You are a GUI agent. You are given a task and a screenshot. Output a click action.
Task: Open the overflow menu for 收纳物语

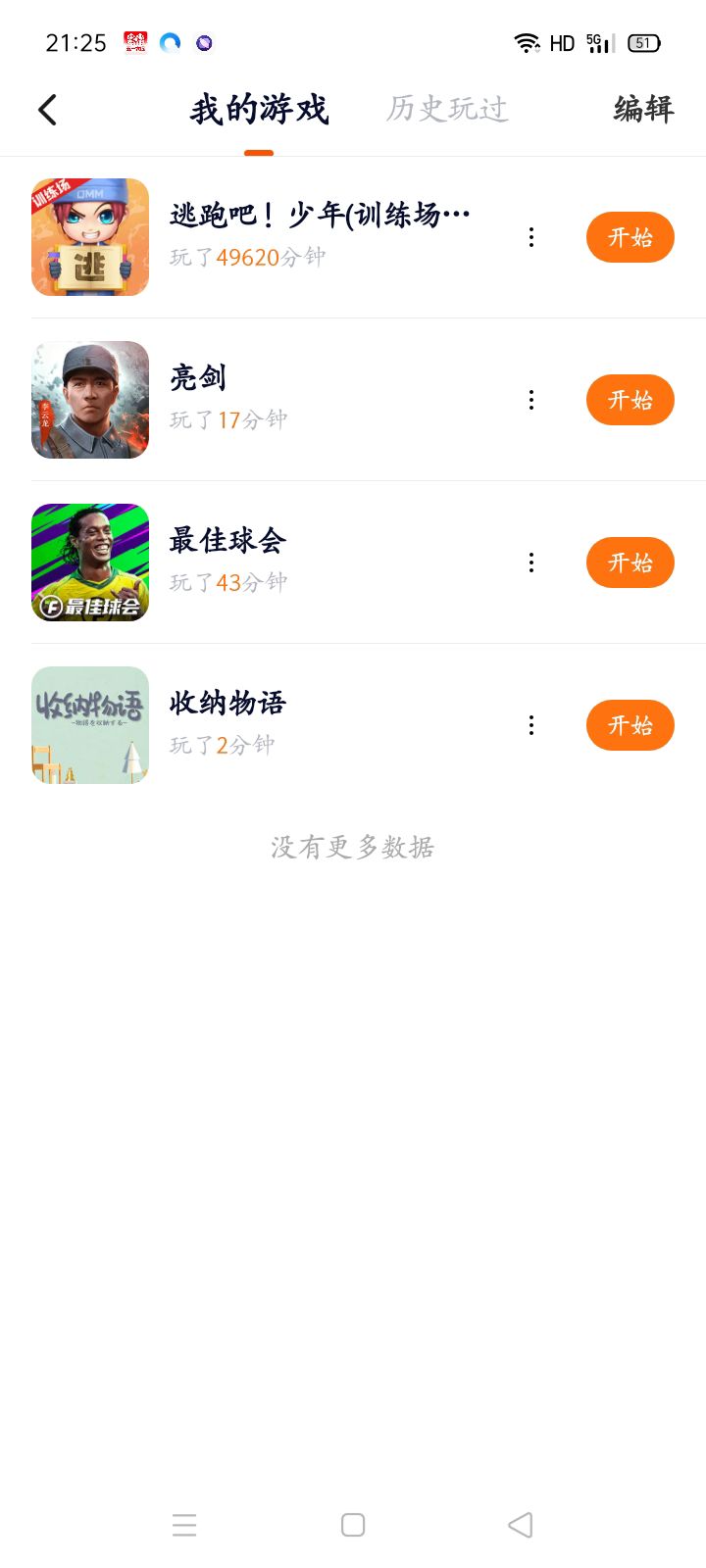pyautogui.click(x=531, y=725)
